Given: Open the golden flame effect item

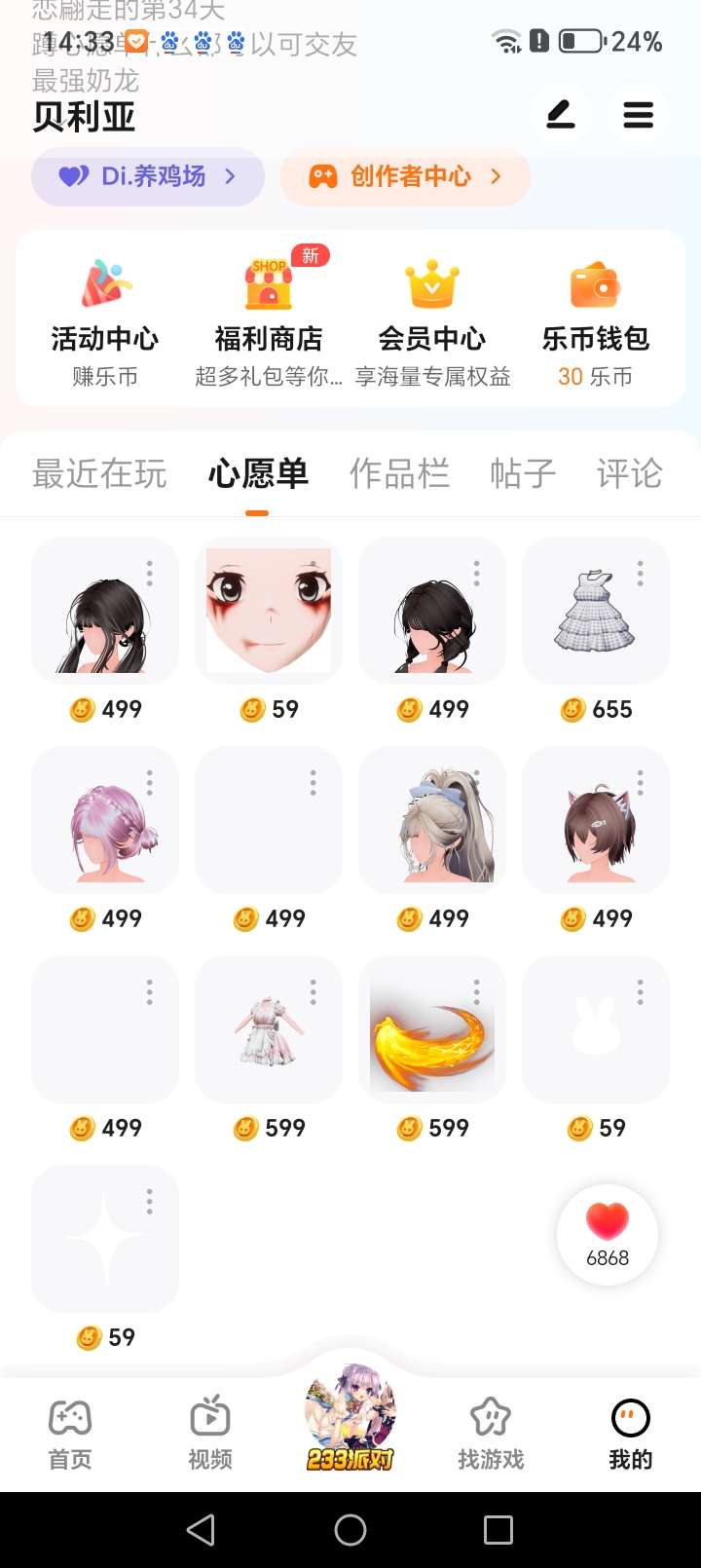Looking at the screenshot, I should [x=432, y=1030].
